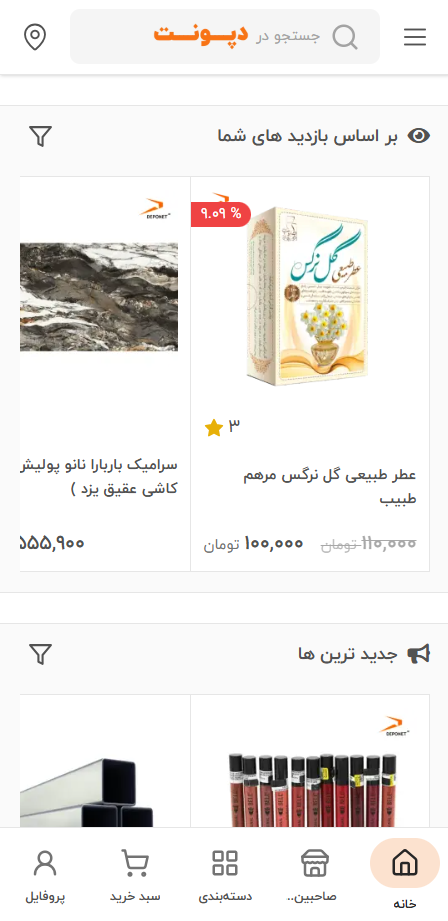Open filter for بر اساس بازدید های شما

[41, 136]
